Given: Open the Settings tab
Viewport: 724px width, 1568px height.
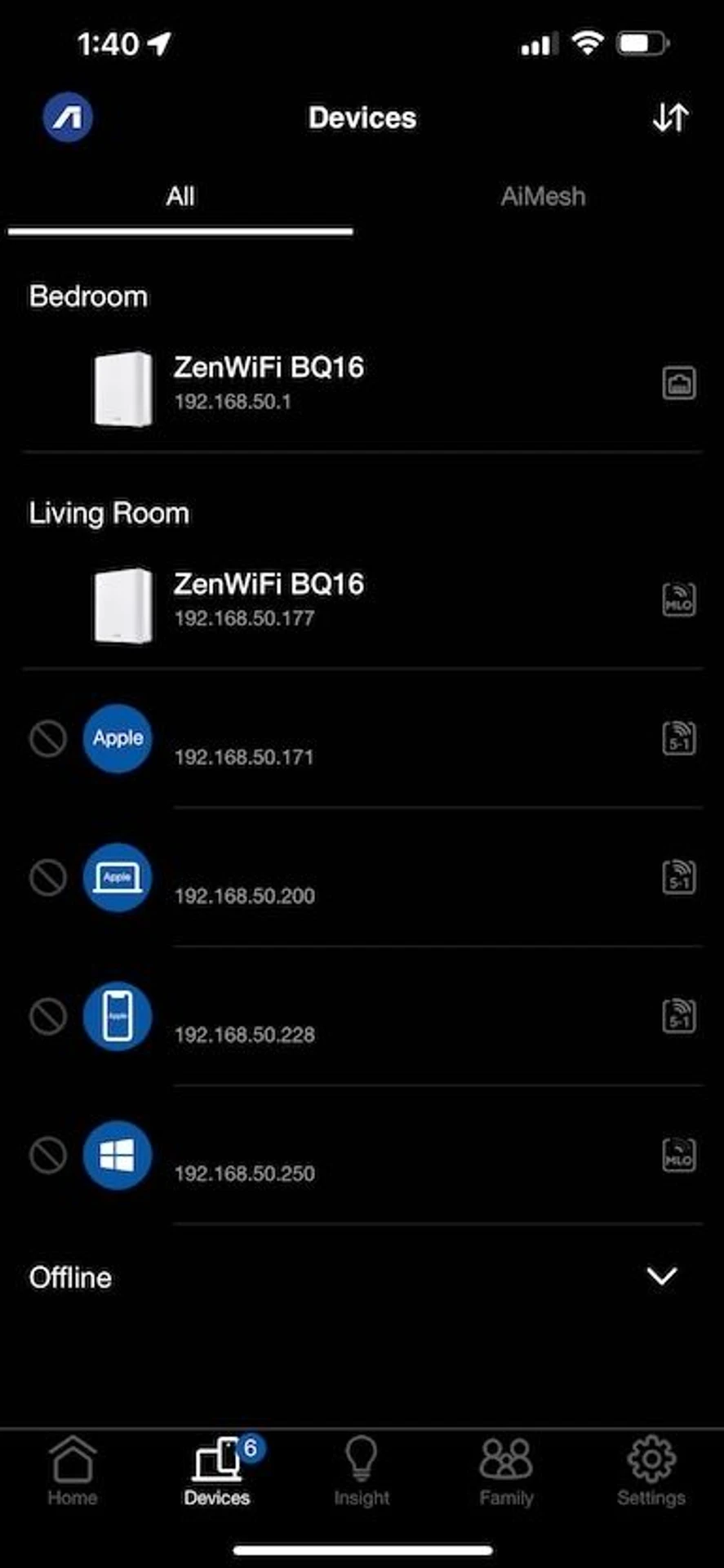Looking at the screenshot, I should pos(651,1472).
